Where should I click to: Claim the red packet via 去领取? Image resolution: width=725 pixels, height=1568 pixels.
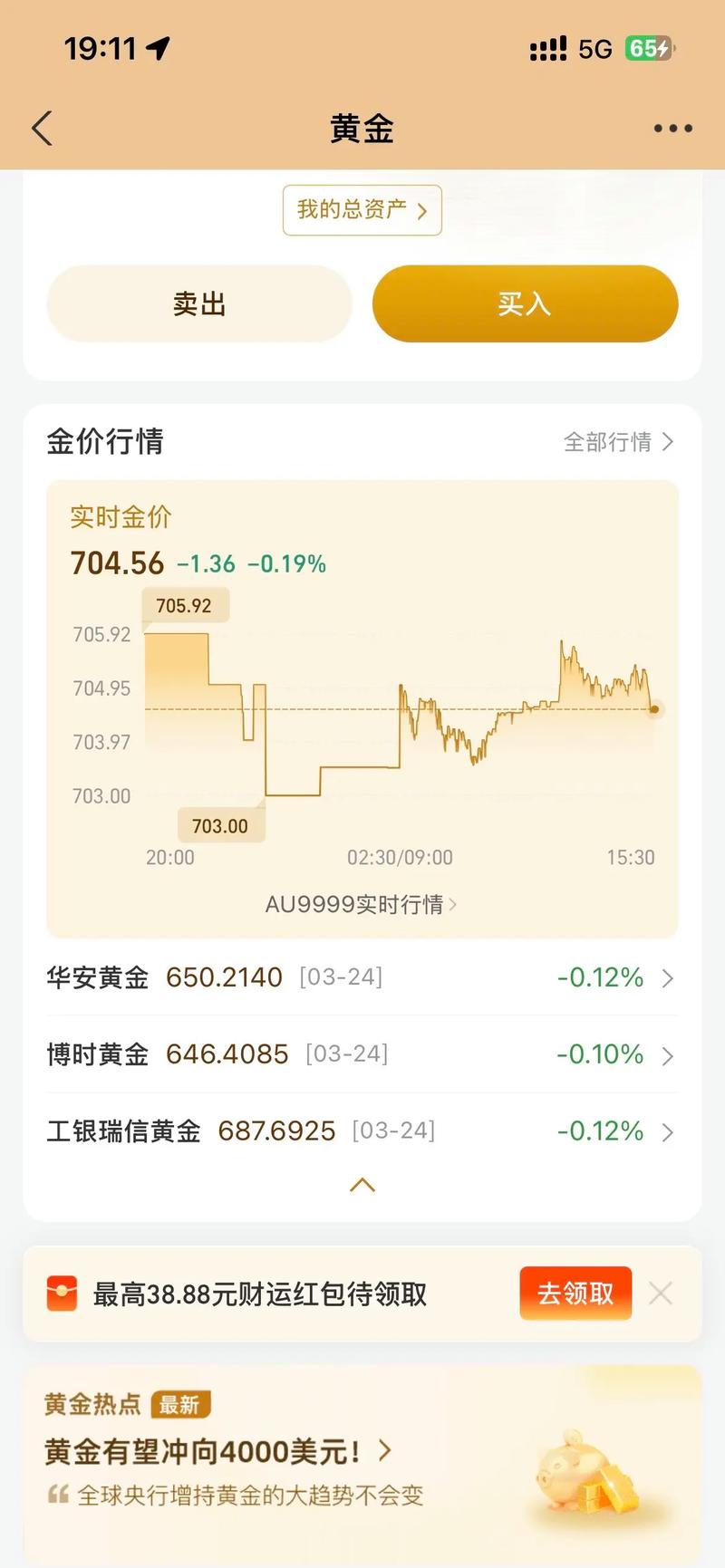(x=575, y=1293)
